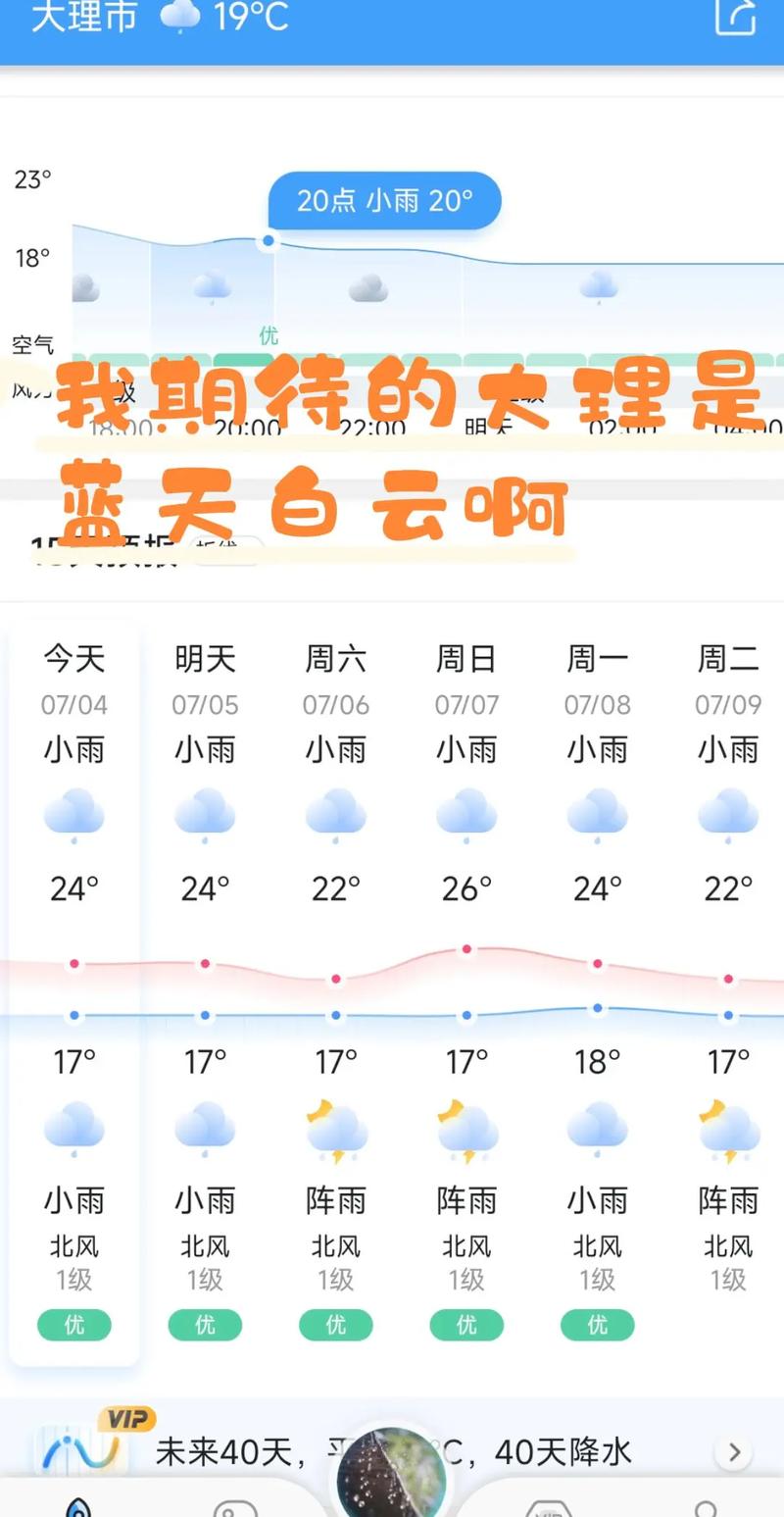The height and width of the screenshot is (1517, 784).
Task: Open the VIP membership icon near 未来40天
Action: click(x=123, y=1419)
